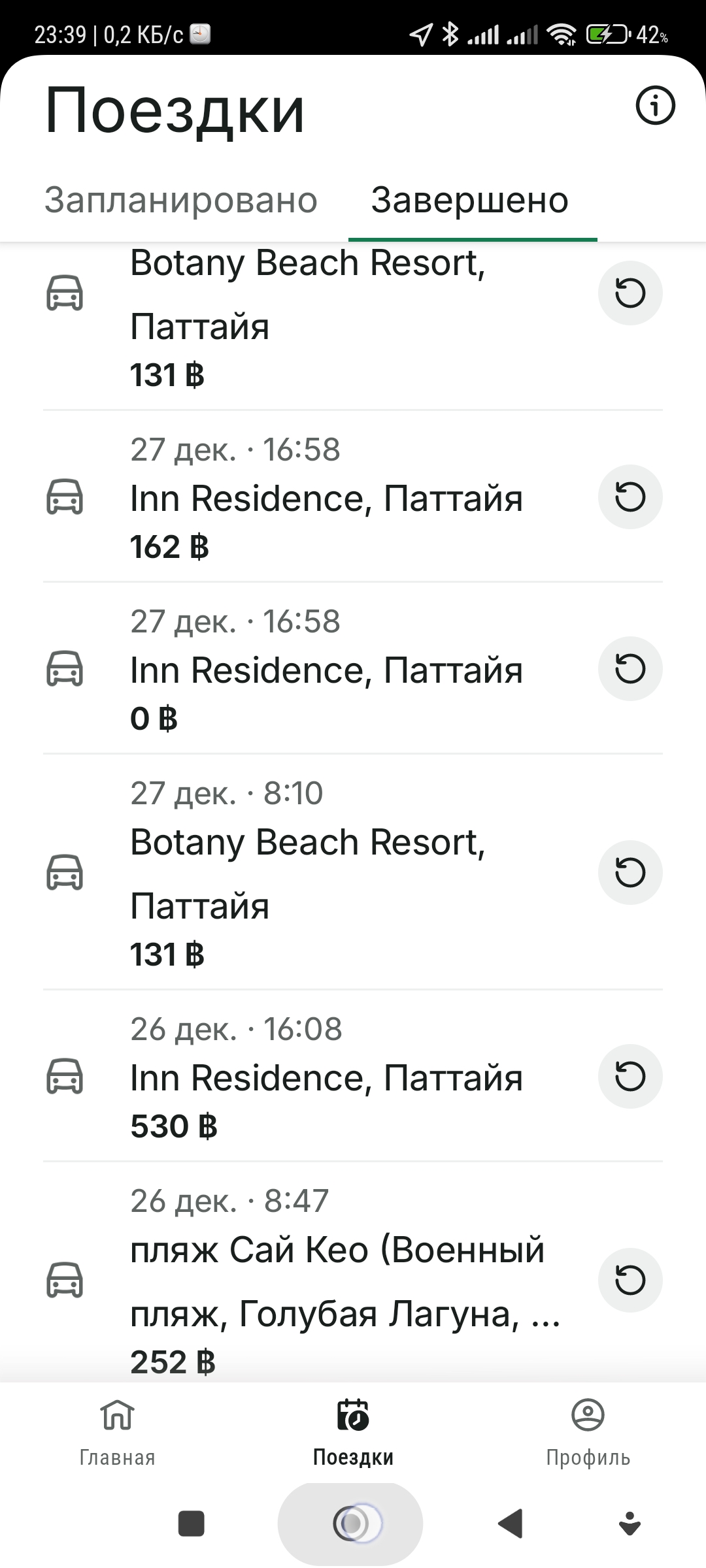Open recent apps with the square button
The height and width of the screenshot is (1568, 706).
pos(192,1524)
